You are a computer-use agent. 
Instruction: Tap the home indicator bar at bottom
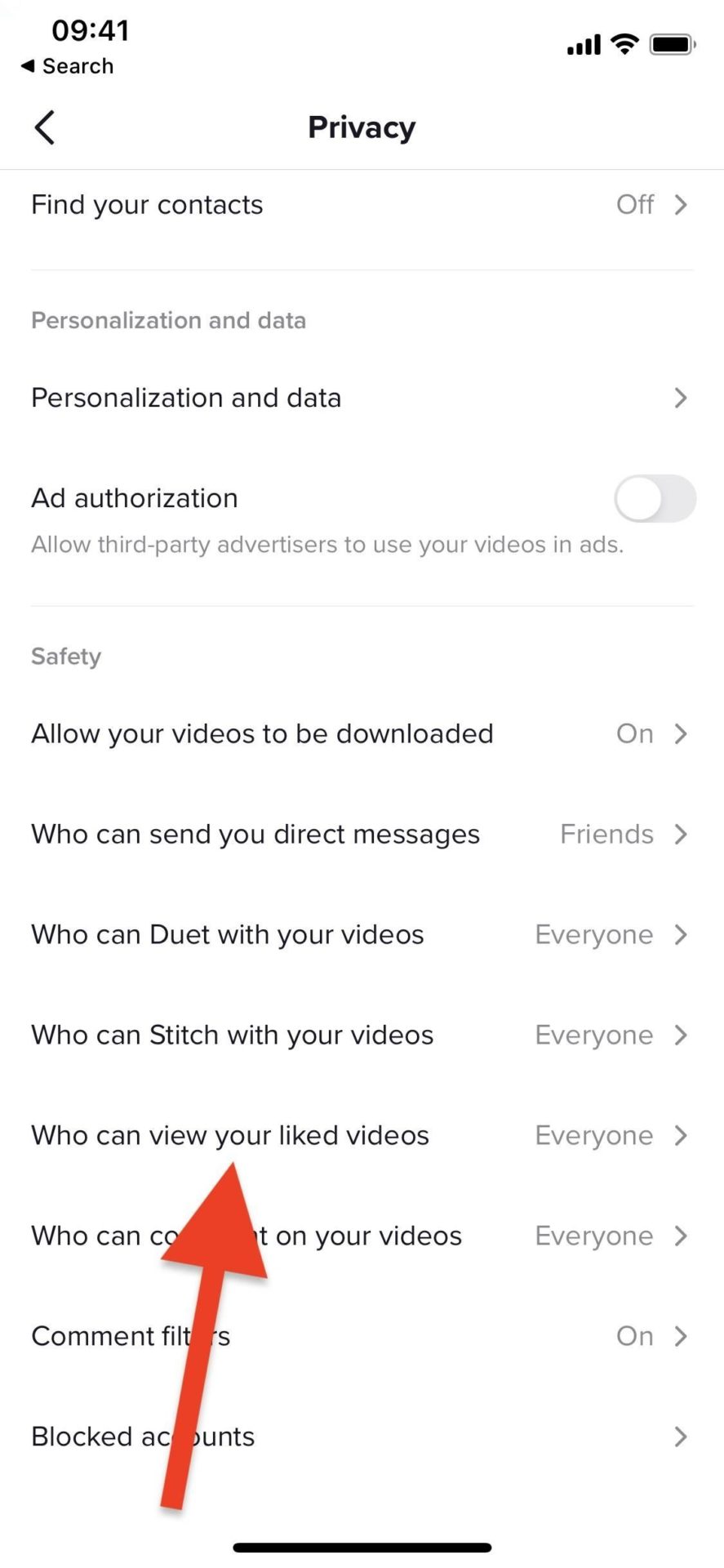362,1546
